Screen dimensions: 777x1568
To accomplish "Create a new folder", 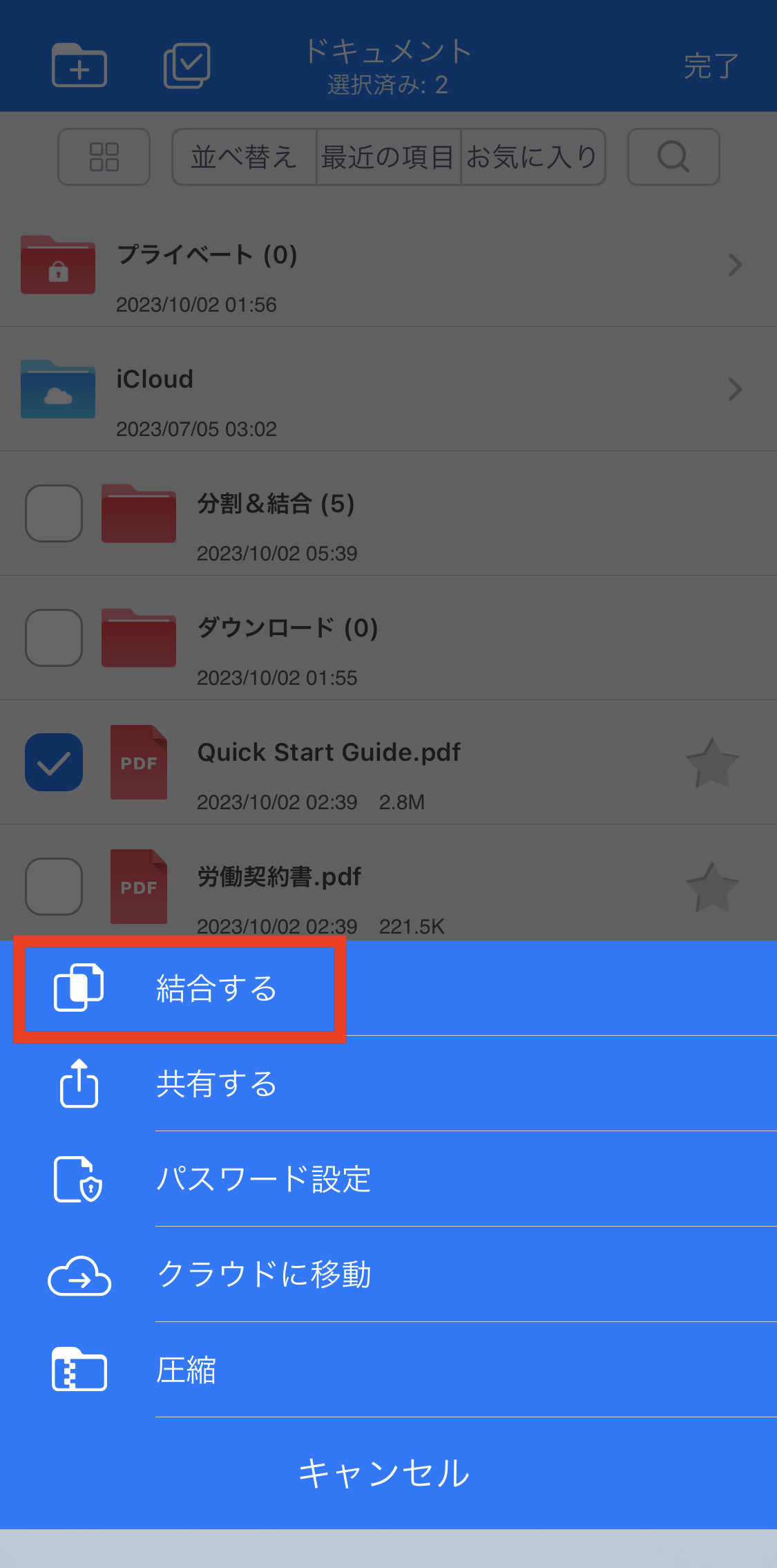I will coord(79,66).
